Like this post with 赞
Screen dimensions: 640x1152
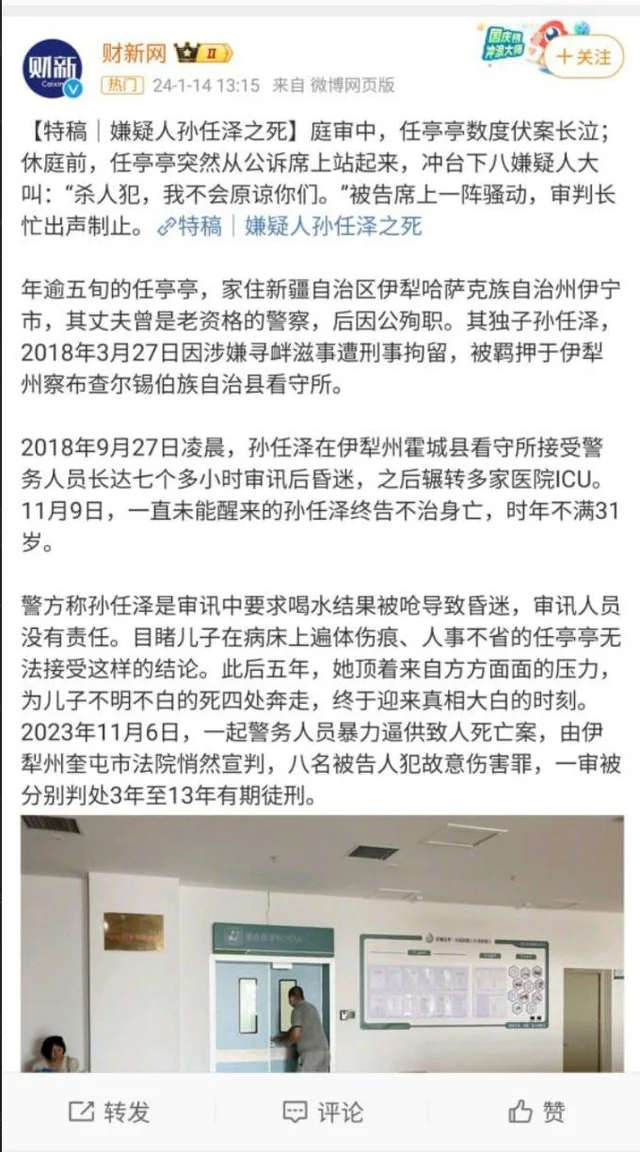[536, 1111]
